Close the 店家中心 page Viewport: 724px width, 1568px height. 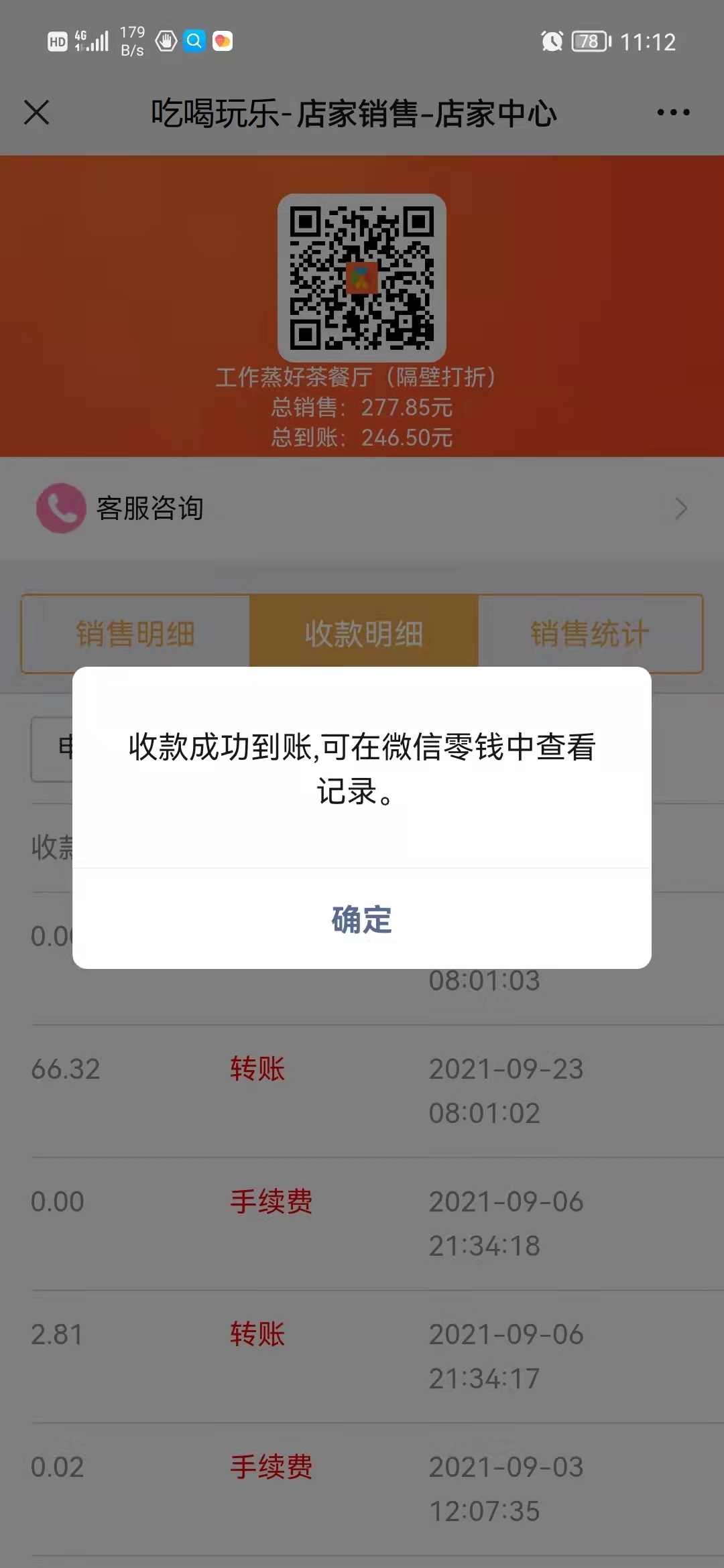[37, 113]
